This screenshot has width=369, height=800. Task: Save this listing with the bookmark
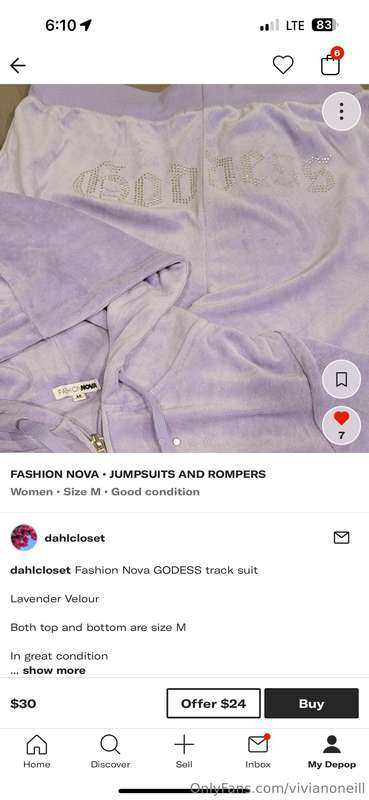[341, 379]
